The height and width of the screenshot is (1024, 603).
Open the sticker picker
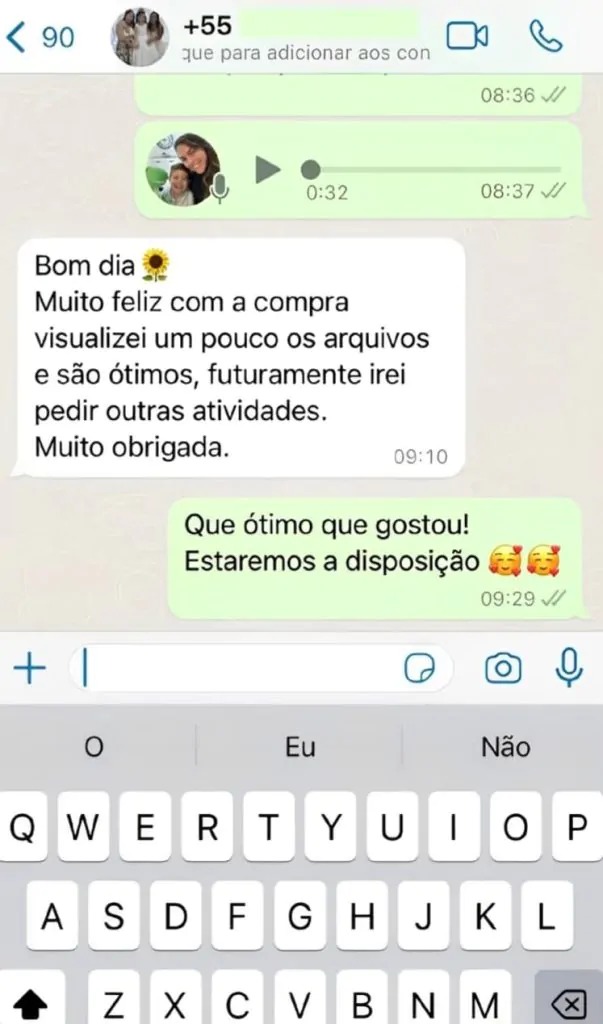click(419, 669)
